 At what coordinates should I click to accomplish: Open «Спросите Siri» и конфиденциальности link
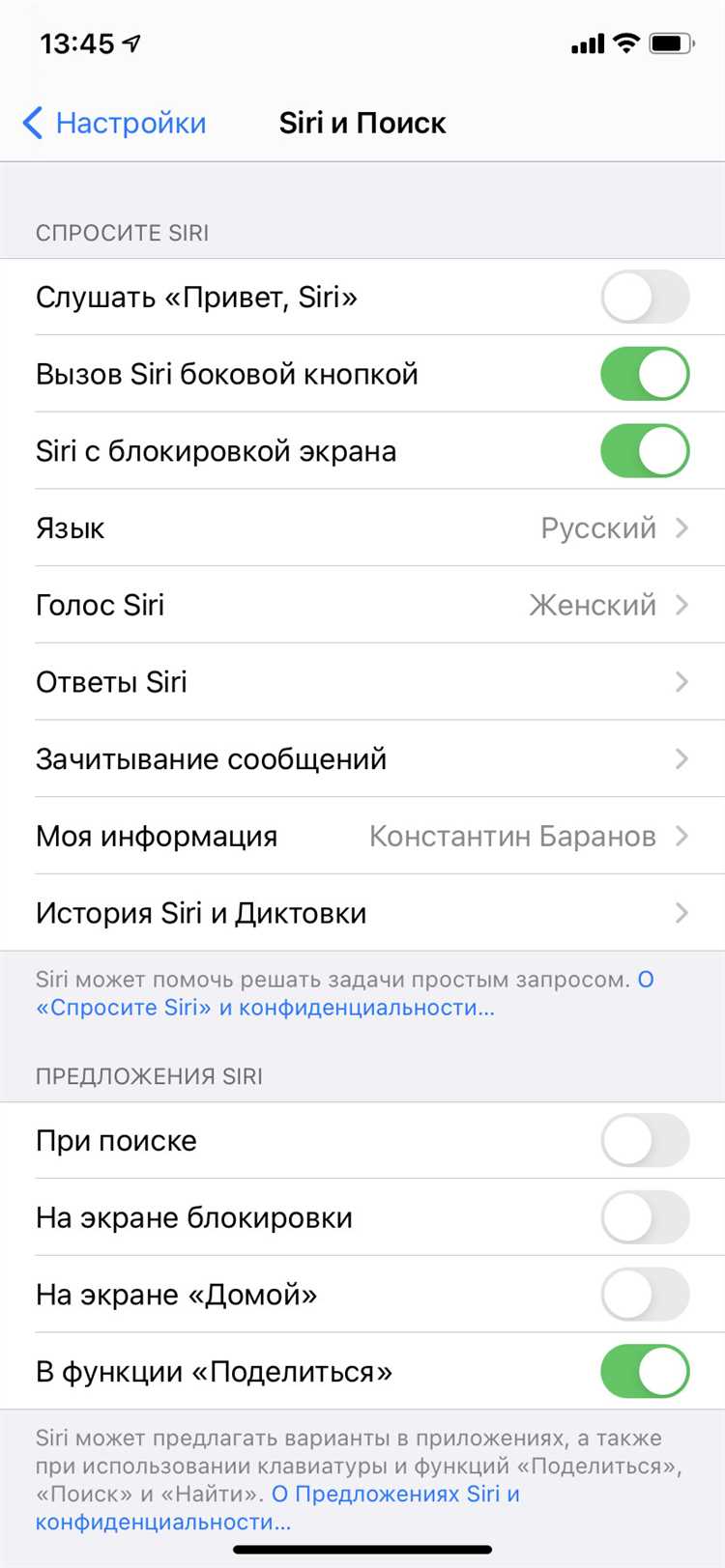tap(266, 1008)
